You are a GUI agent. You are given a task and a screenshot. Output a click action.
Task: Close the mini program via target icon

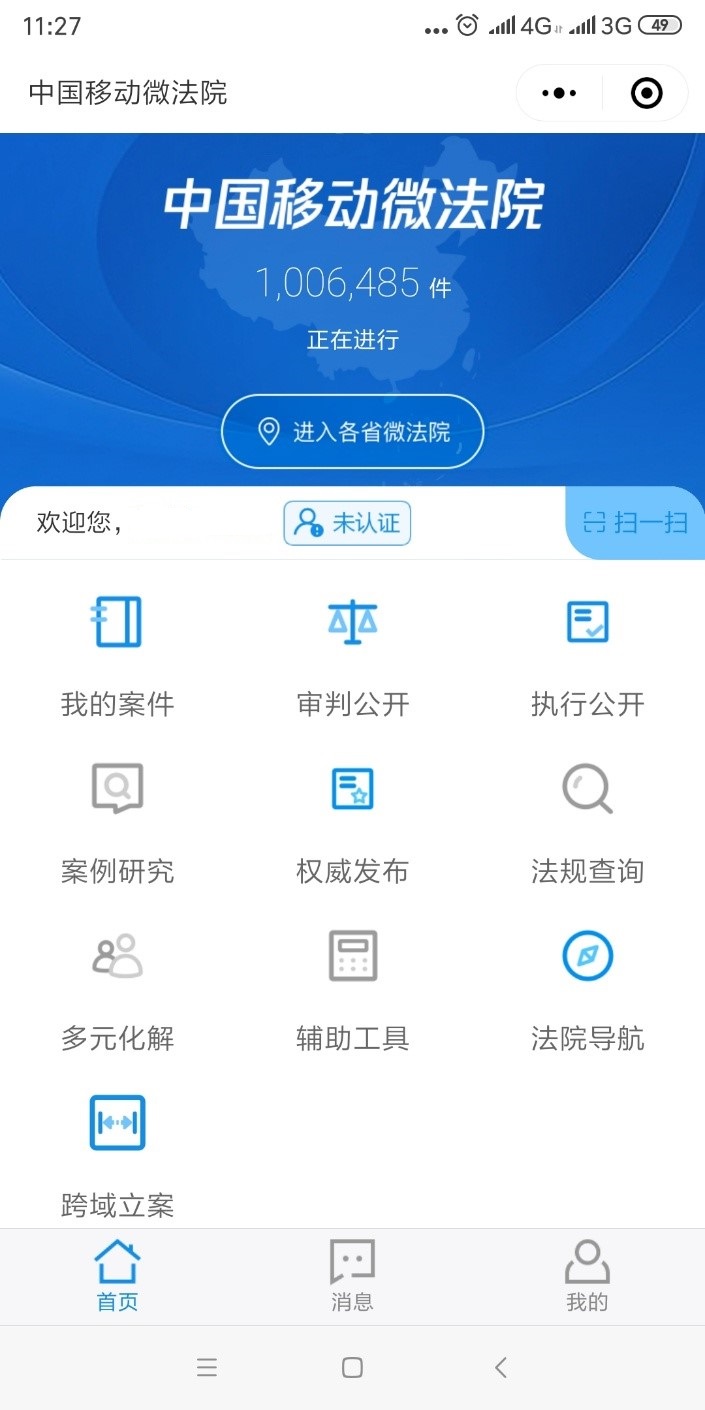coord(647,93)
